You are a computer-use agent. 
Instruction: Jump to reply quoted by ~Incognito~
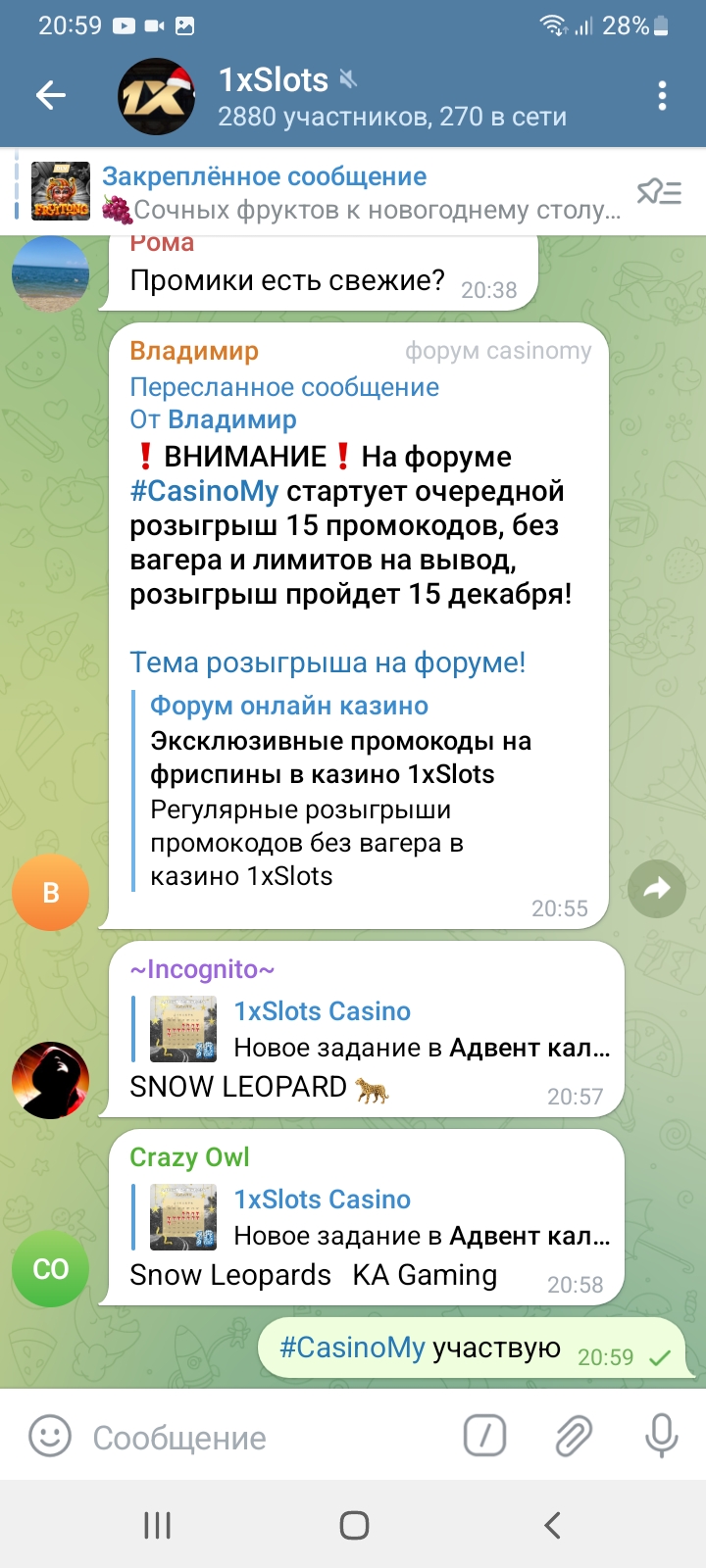371,1029
